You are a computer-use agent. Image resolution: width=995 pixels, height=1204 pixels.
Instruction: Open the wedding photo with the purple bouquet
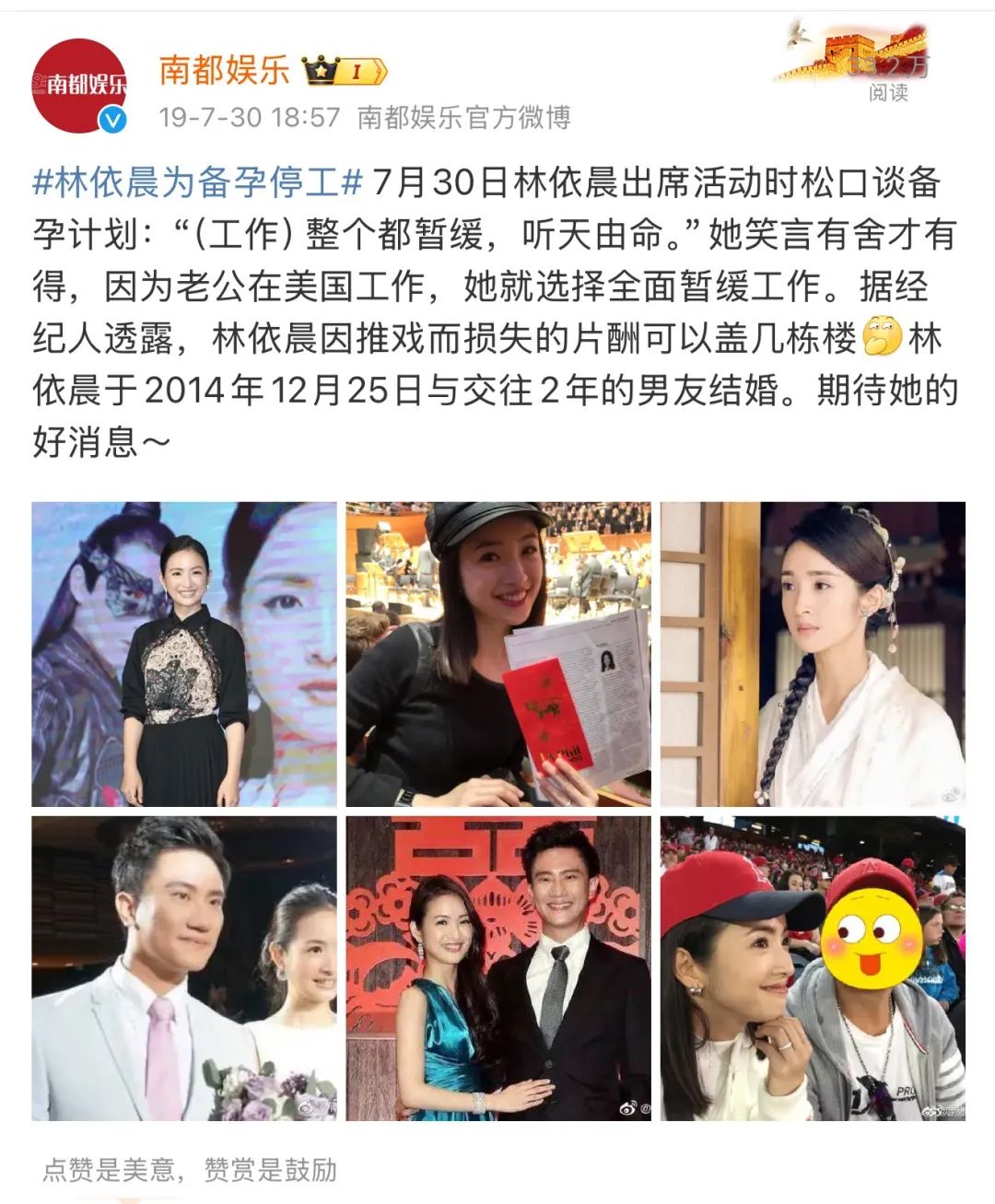(x=184, y=968)
